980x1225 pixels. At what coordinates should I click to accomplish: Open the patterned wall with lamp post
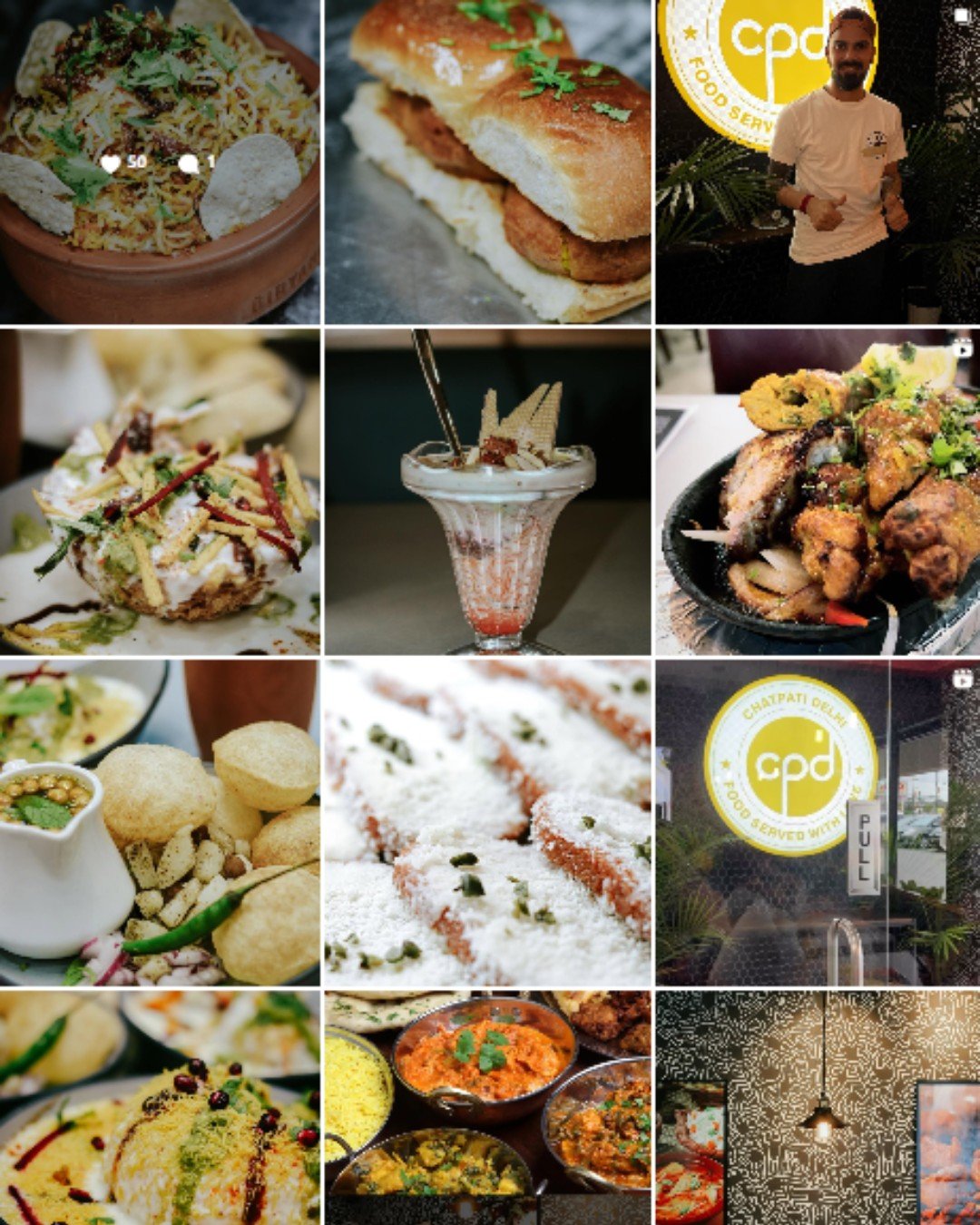(x=818, y=1107)
